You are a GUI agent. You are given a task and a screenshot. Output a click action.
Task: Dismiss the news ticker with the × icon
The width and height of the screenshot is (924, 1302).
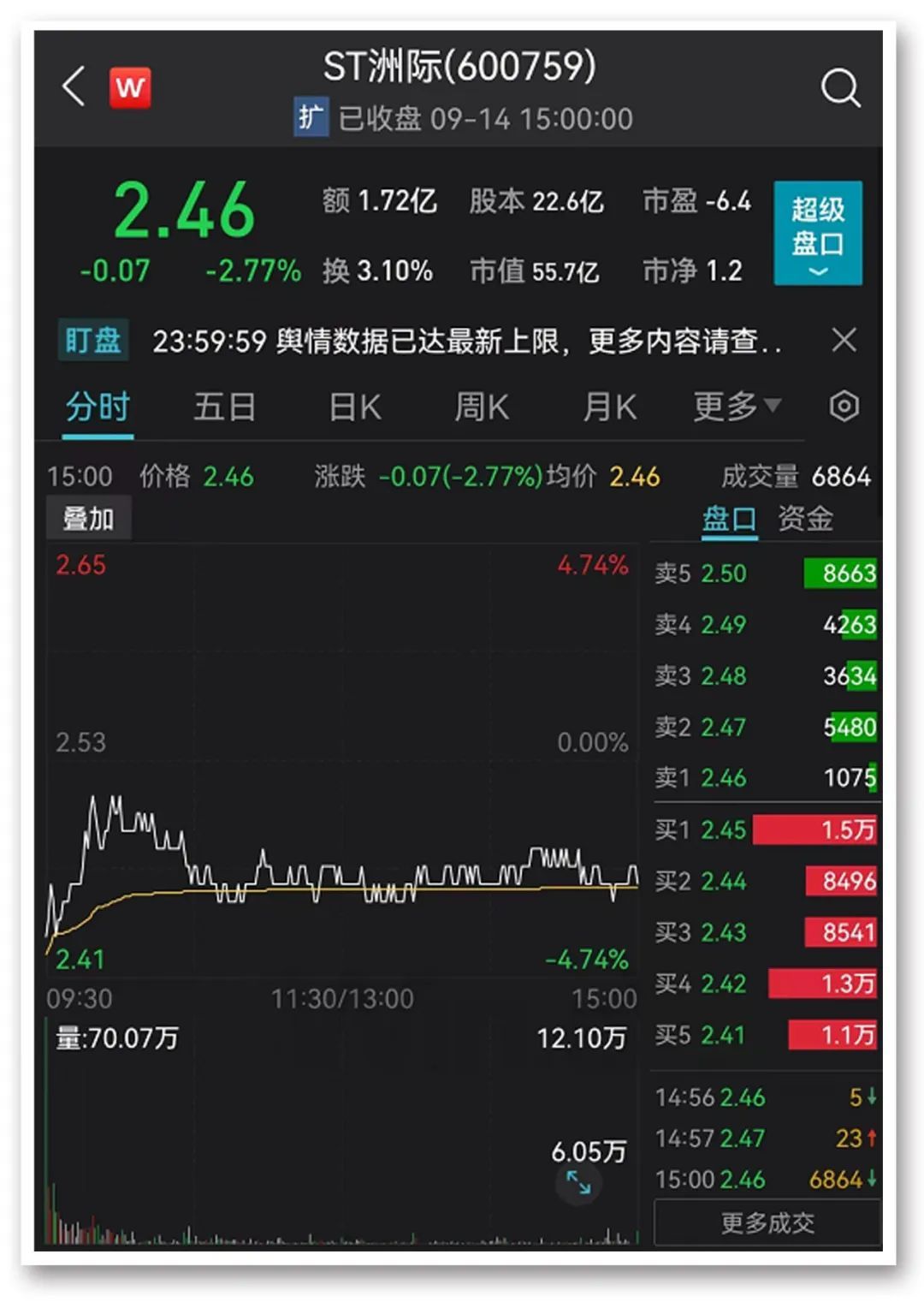[844, 340]
